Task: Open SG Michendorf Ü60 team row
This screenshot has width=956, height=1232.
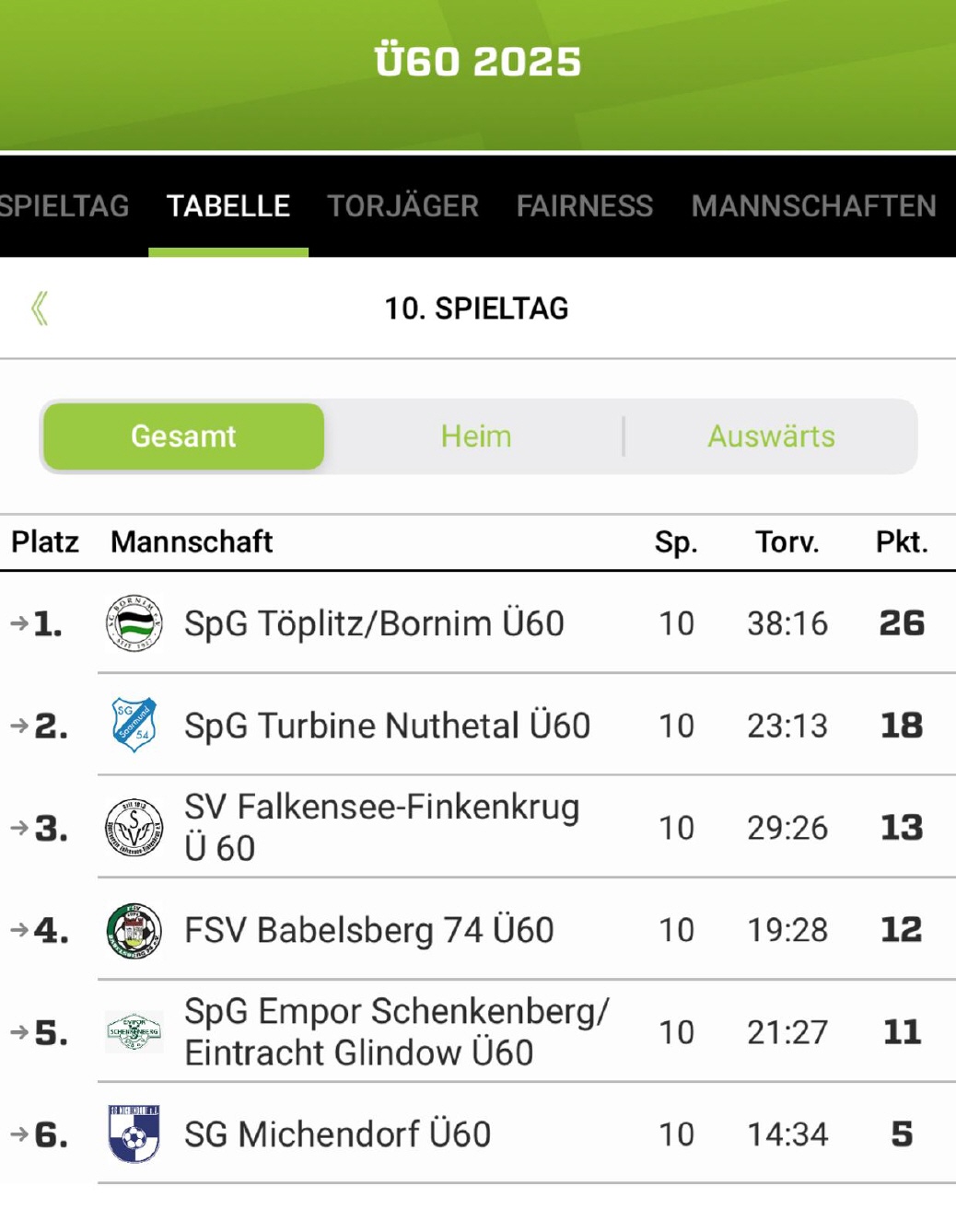Action: pos(337,1134)
